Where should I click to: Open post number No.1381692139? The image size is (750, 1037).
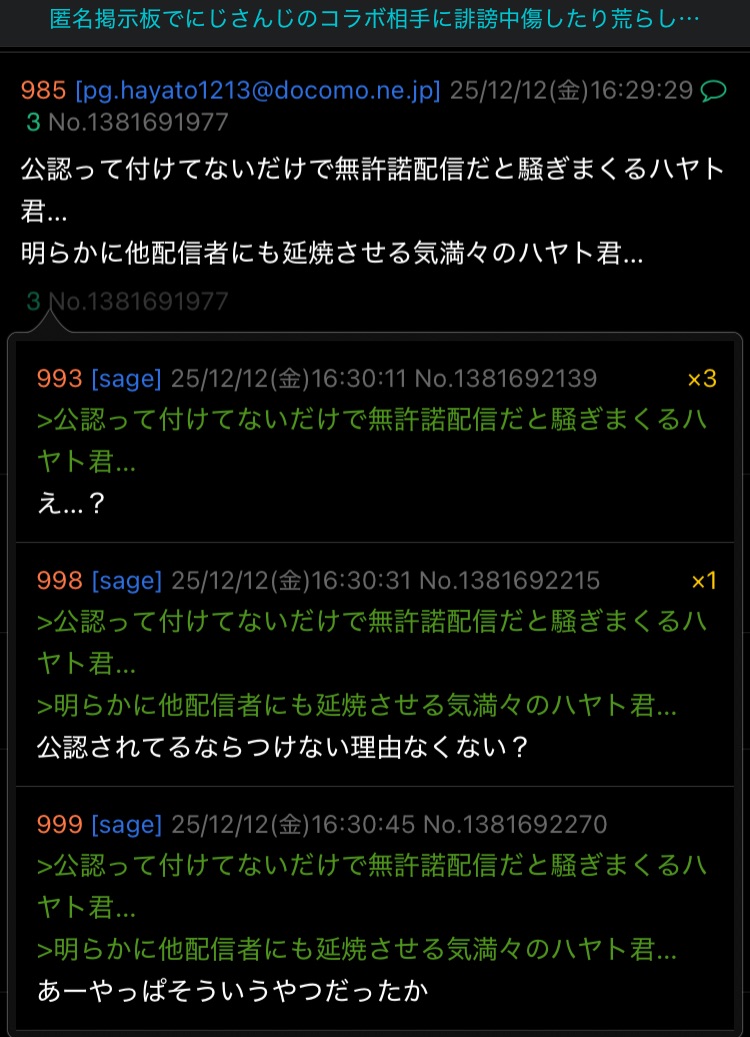pyautogui.click(x=506, y=378)
